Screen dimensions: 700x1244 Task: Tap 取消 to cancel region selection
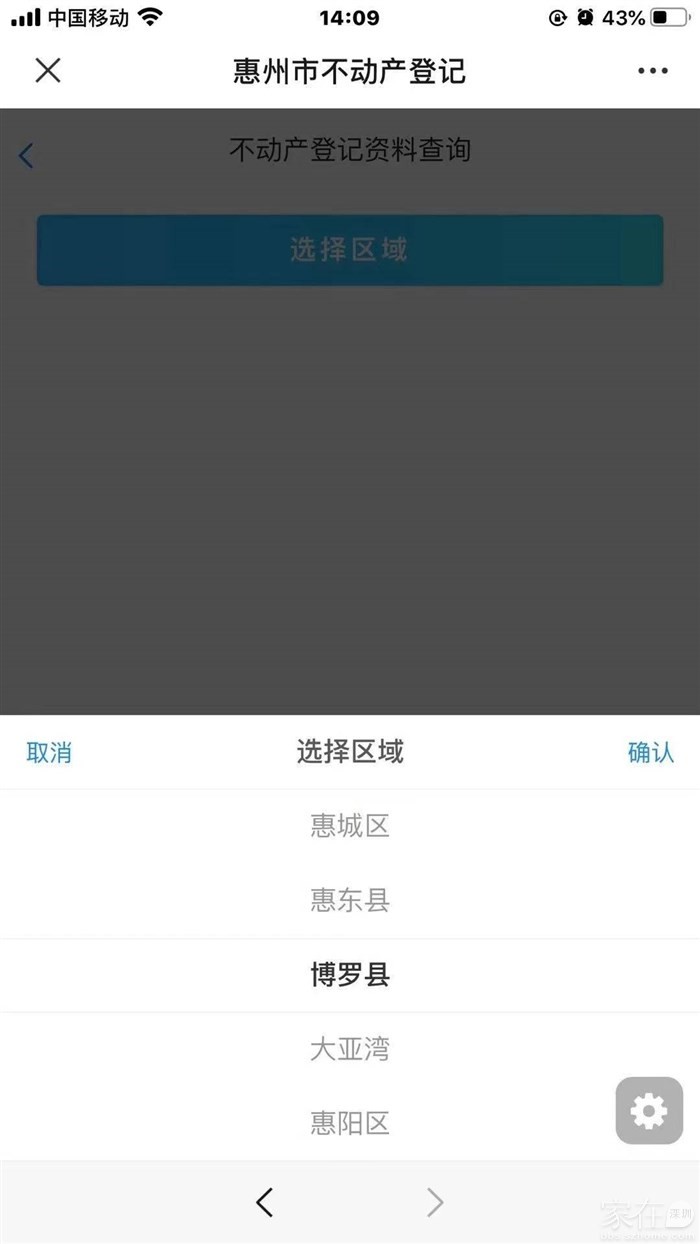click(x=49, y=753)
